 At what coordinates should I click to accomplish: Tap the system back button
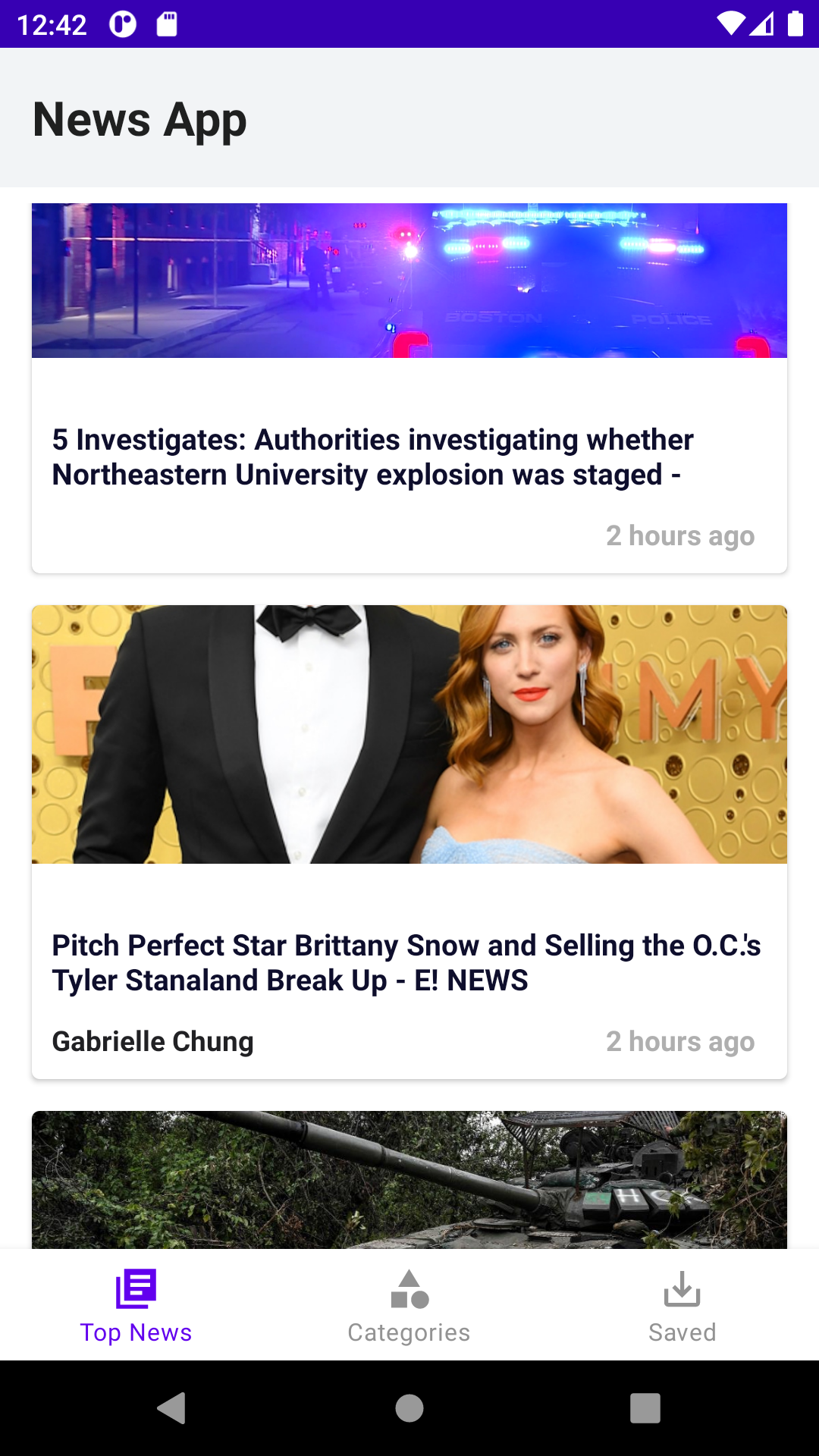click(172, 1408)
